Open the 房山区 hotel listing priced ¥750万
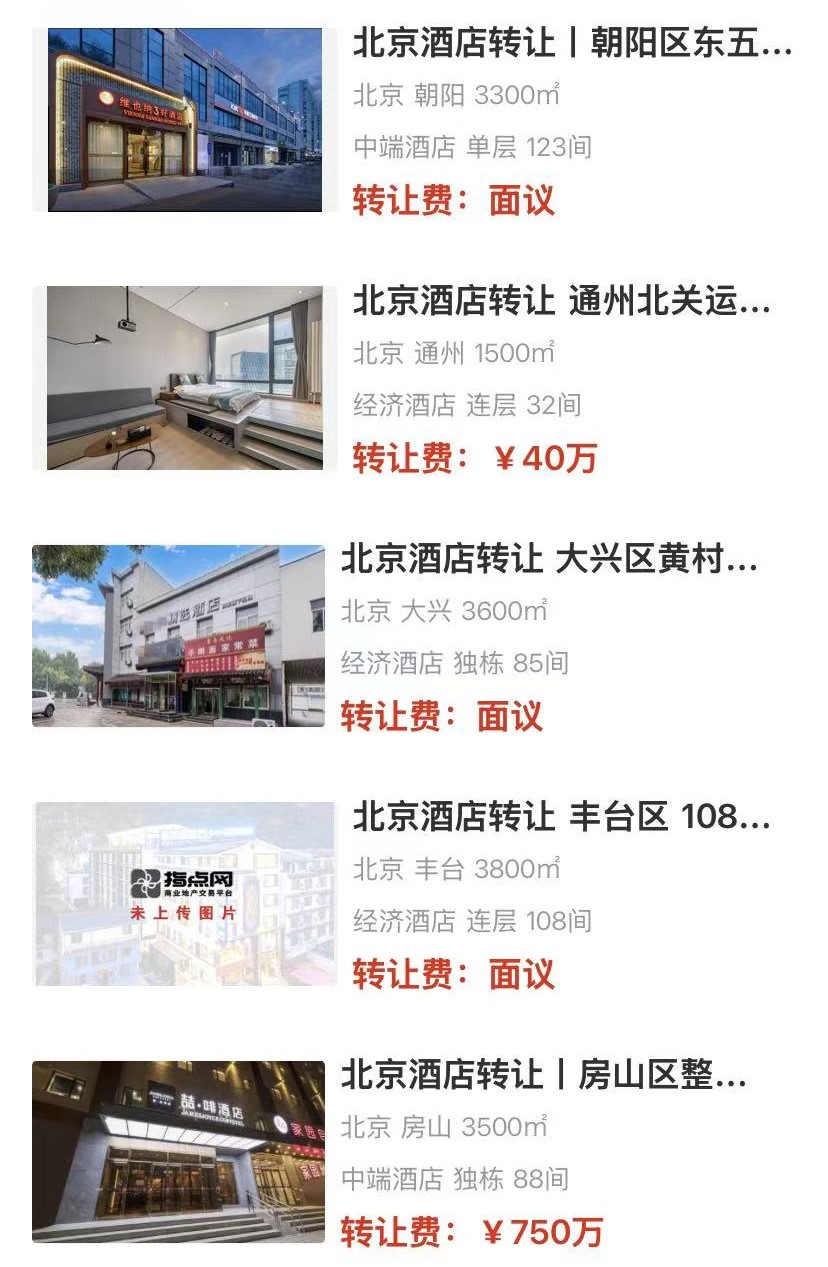 click(543, 1076)
